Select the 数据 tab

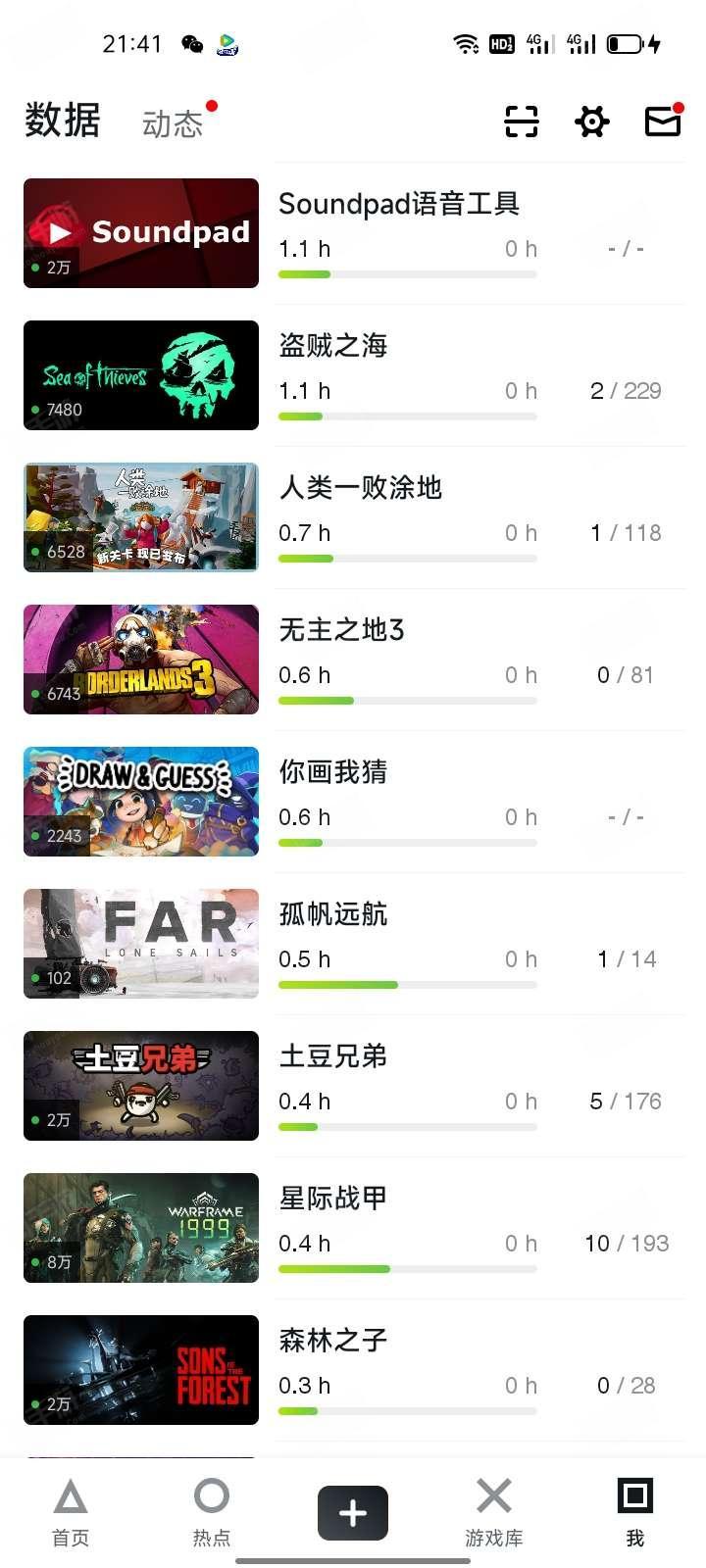(63, 121)
